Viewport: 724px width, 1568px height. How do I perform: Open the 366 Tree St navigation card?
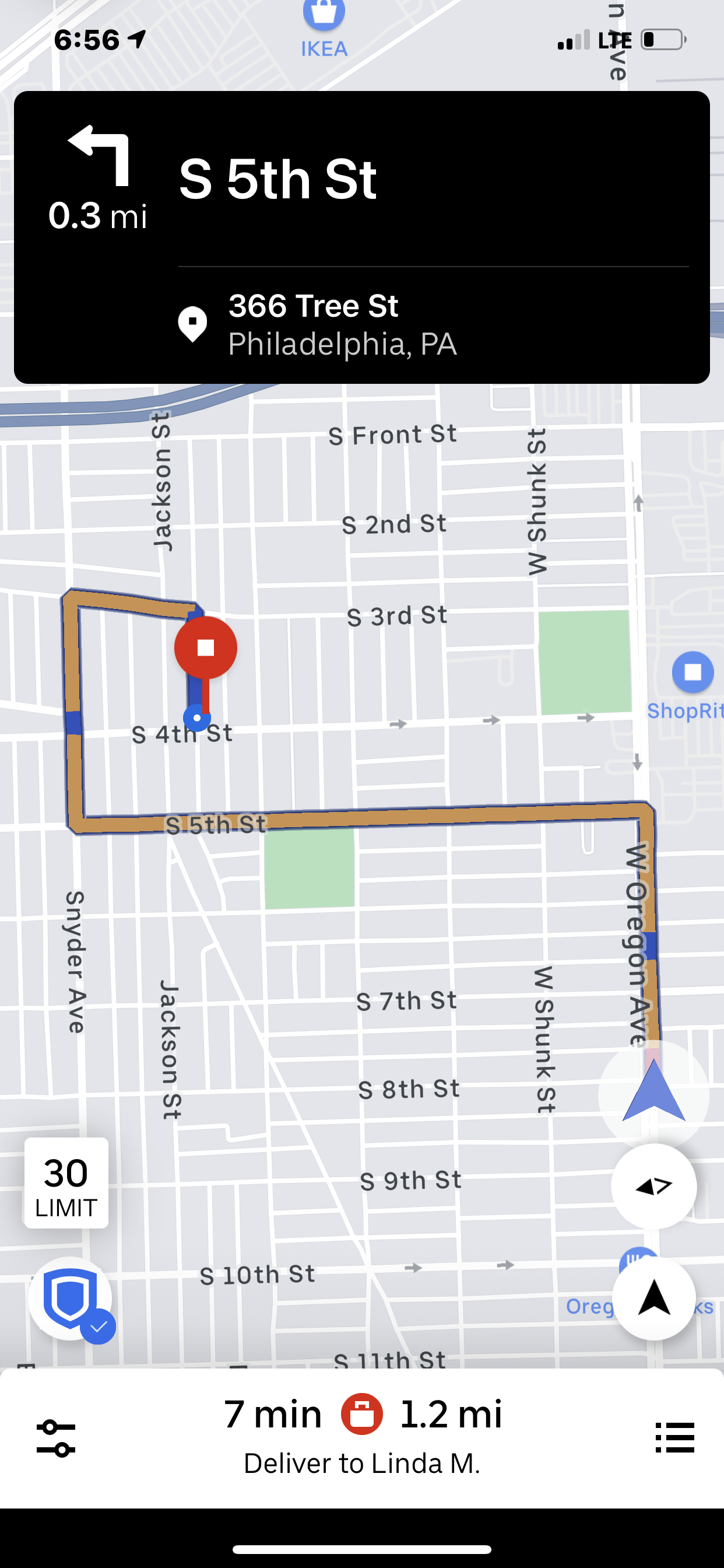(362, 237)
